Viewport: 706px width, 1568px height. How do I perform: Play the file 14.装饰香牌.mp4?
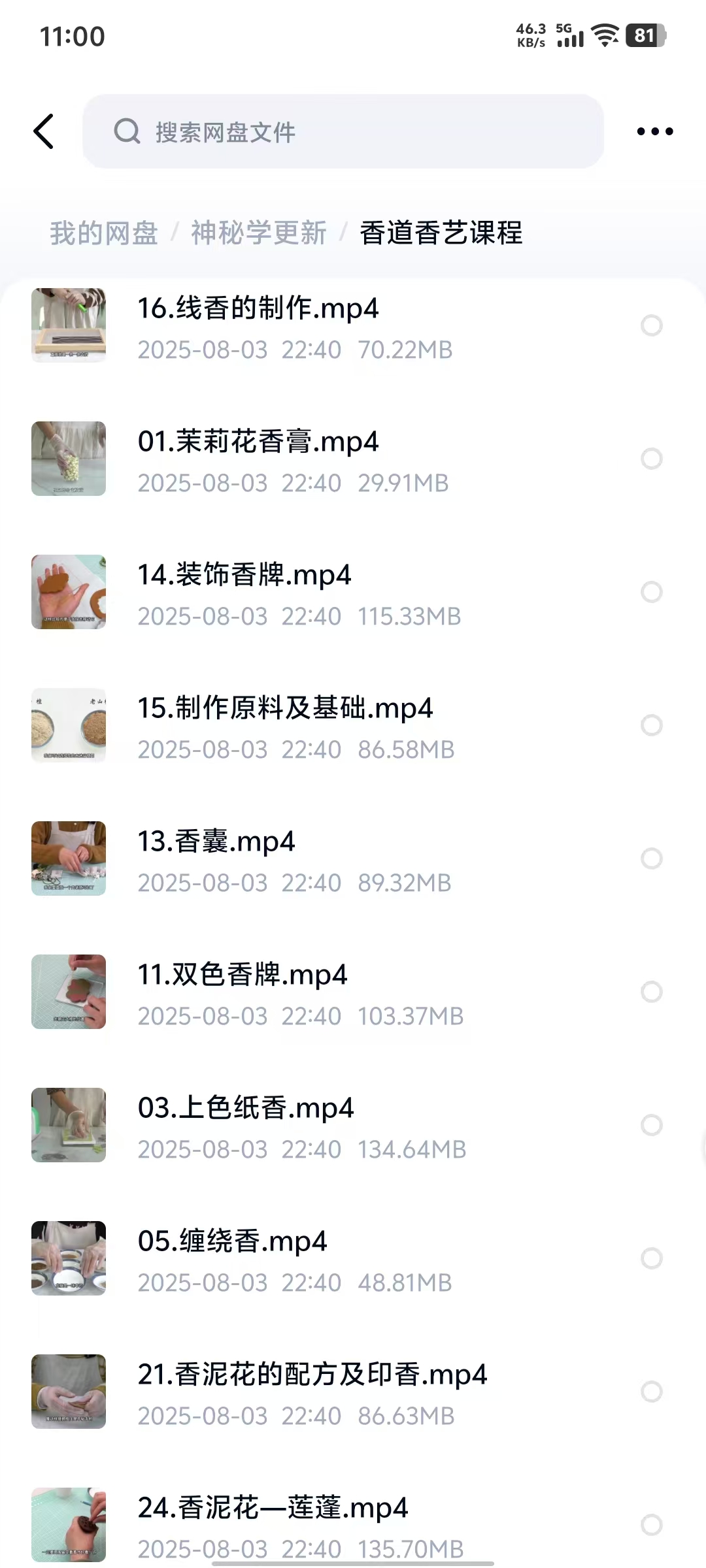pos(244,575)
